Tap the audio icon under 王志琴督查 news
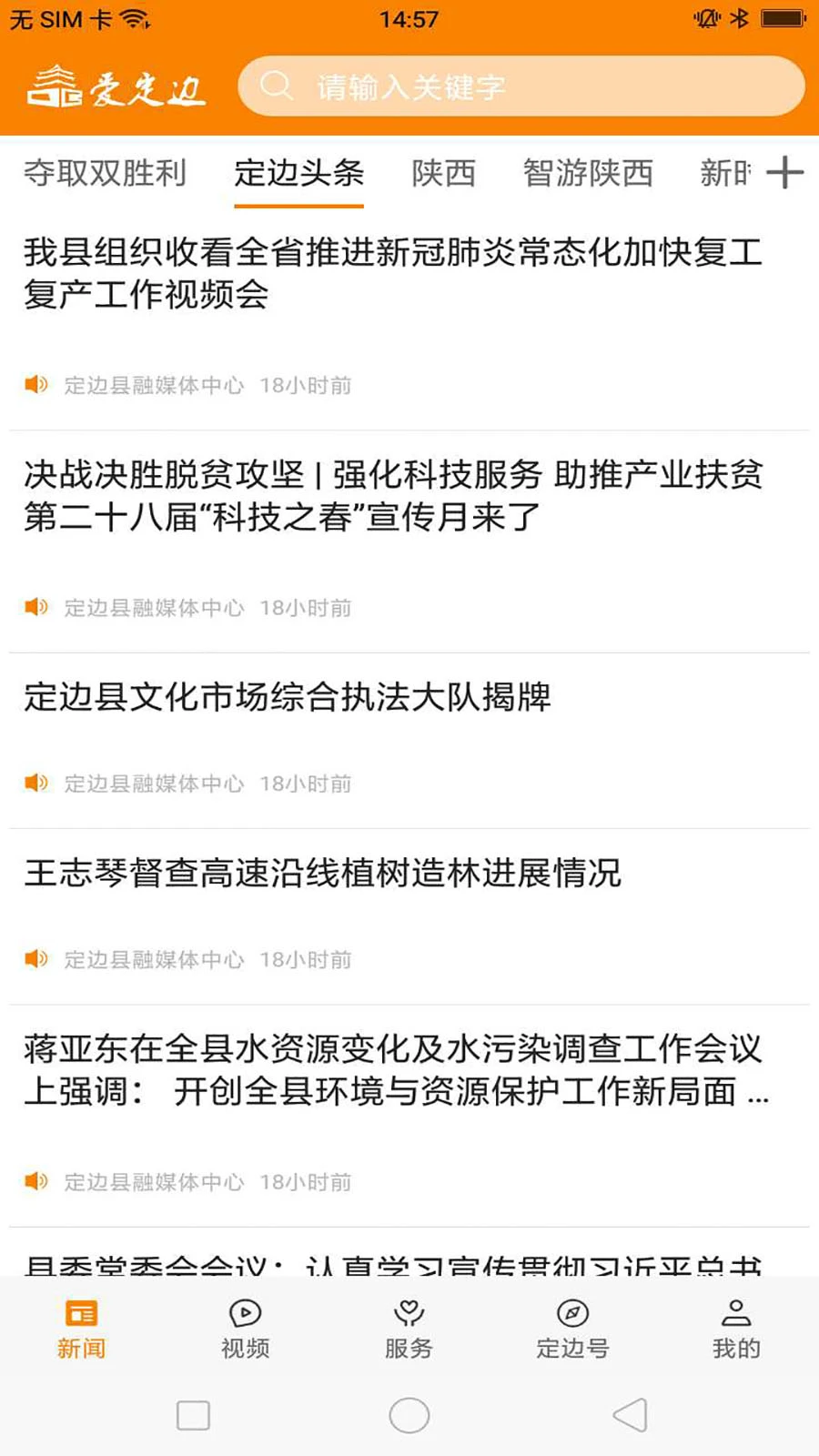This screenshot has width=819, height=1456. (36, 958)
